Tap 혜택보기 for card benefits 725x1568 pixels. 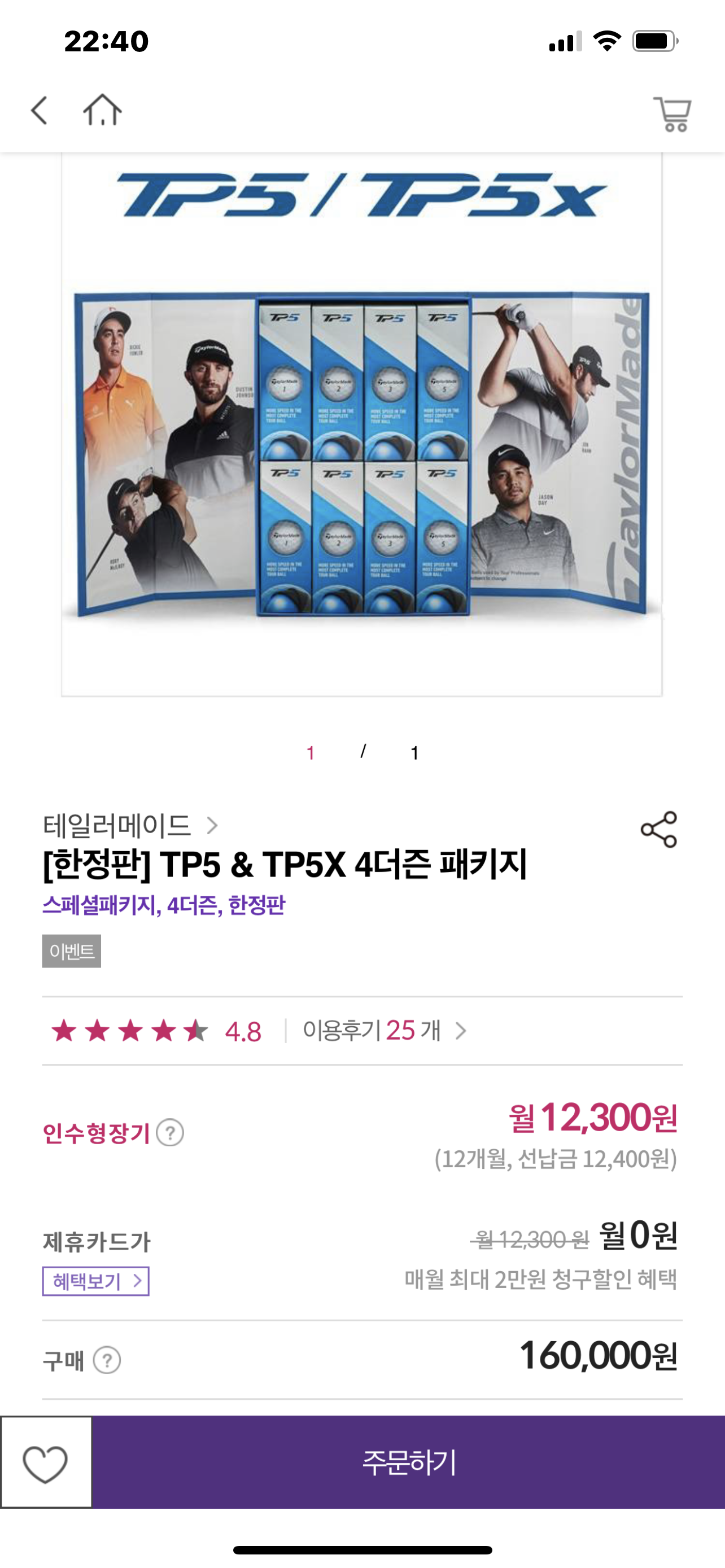[95, 1281]
